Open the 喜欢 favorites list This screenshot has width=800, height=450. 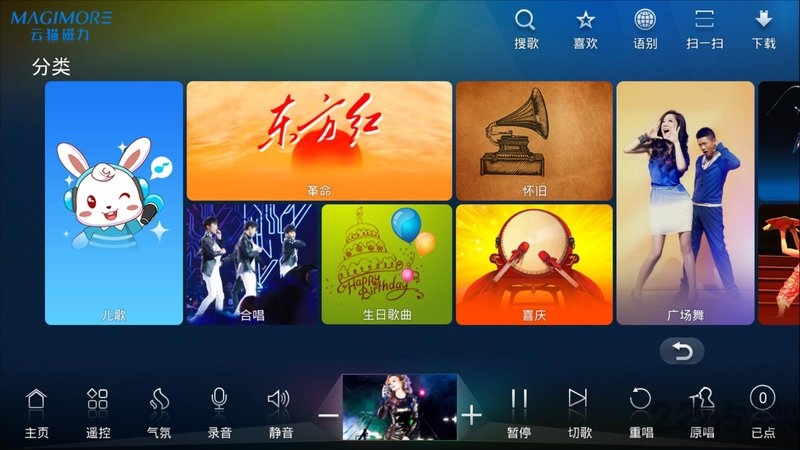click(585, 29)
